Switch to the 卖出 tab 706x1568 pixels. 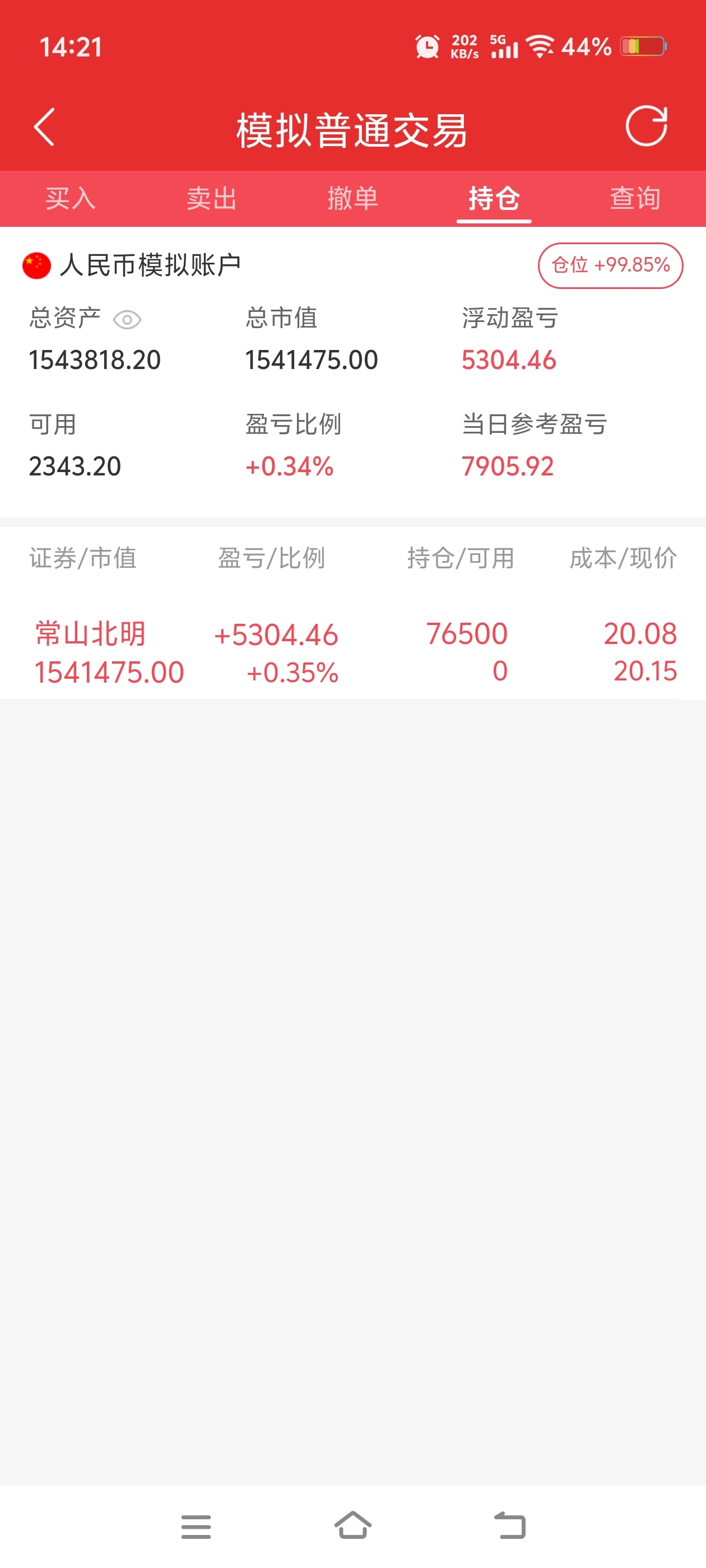211,198
